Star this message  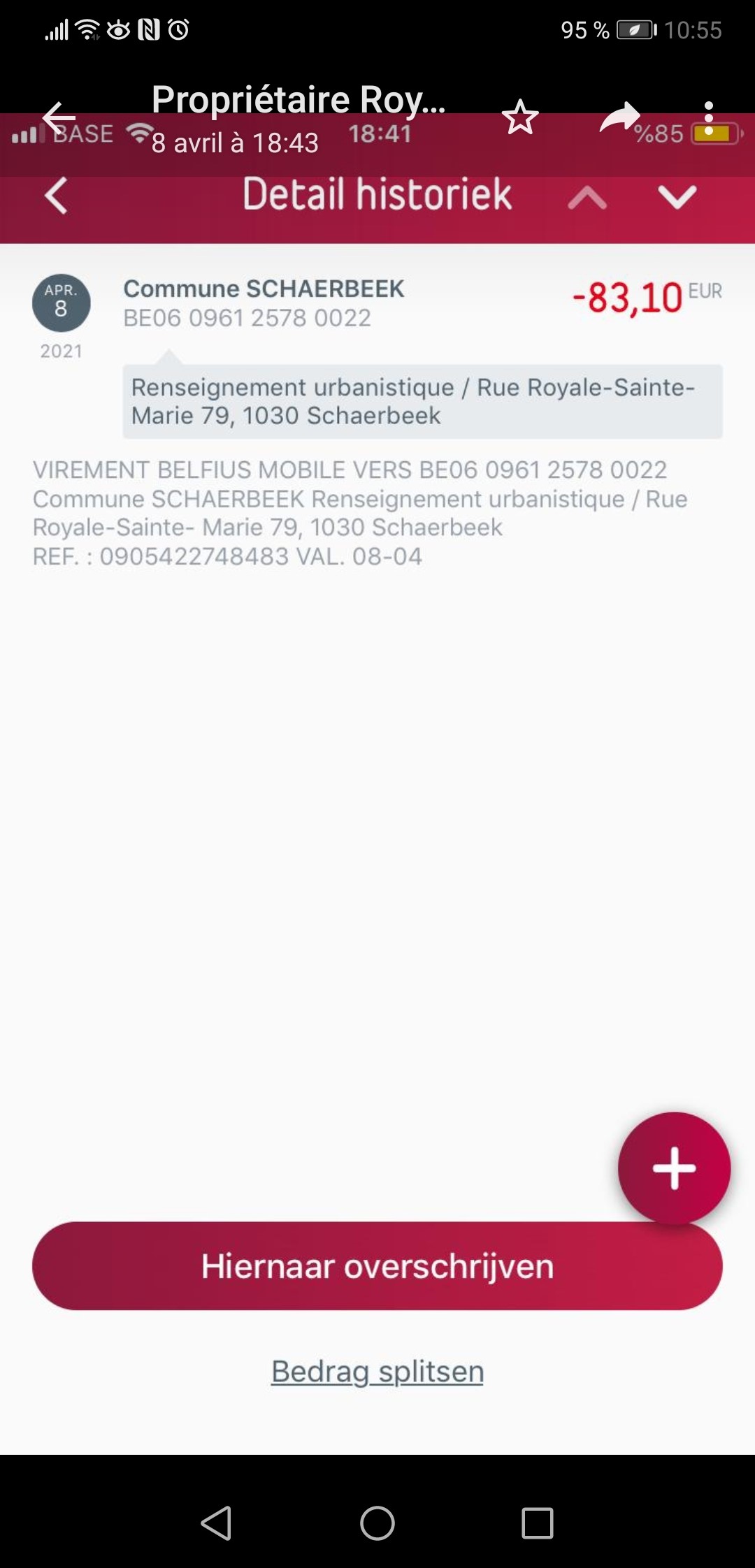520,117
